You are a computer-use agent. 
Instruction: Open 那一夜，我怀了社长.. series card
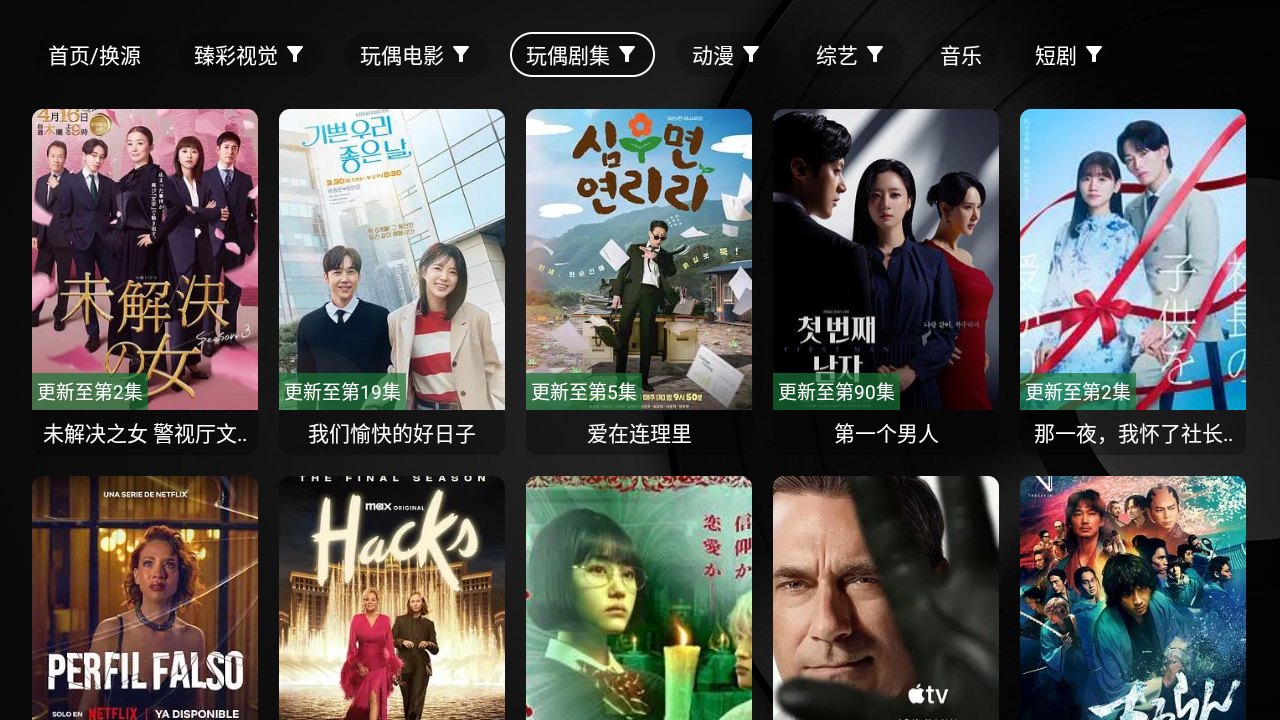(x=1133, y=280)
